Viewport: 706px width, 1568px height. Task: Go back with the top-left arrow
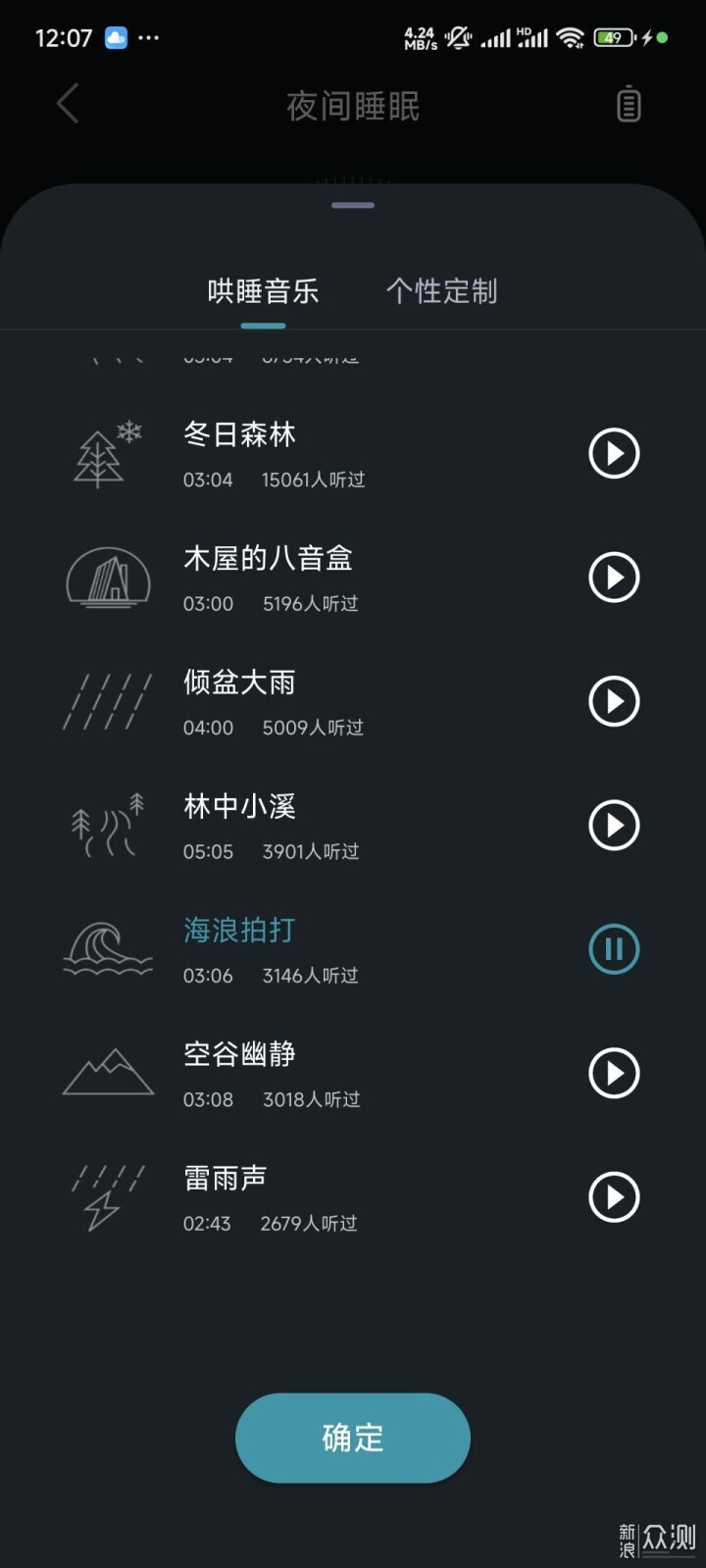click(x=68, y=104)
